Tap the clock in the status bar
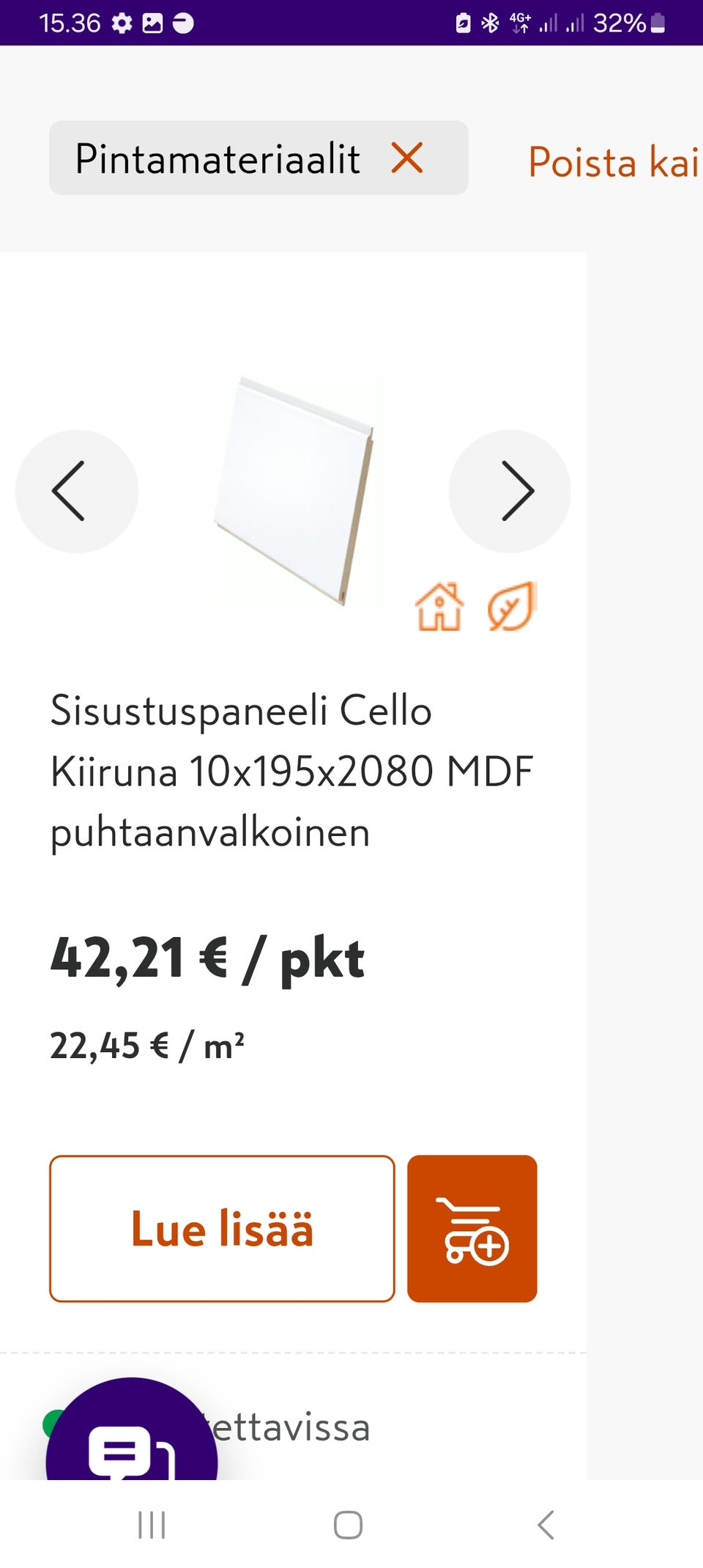703x1568 pixels. [70, 22]
